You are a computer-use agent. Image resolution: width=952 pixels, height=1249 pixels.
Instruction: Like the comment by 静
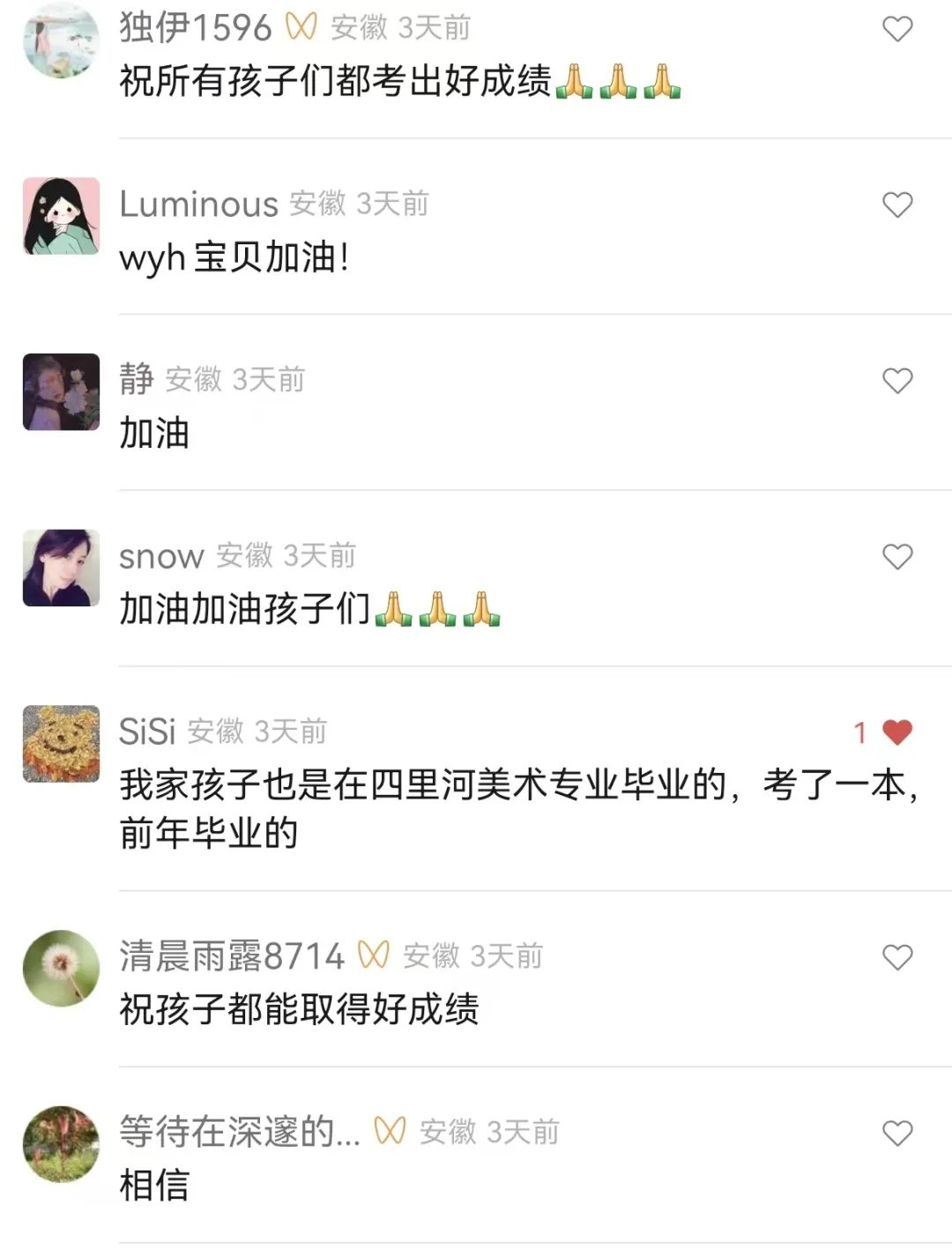[x=897, y=381]
